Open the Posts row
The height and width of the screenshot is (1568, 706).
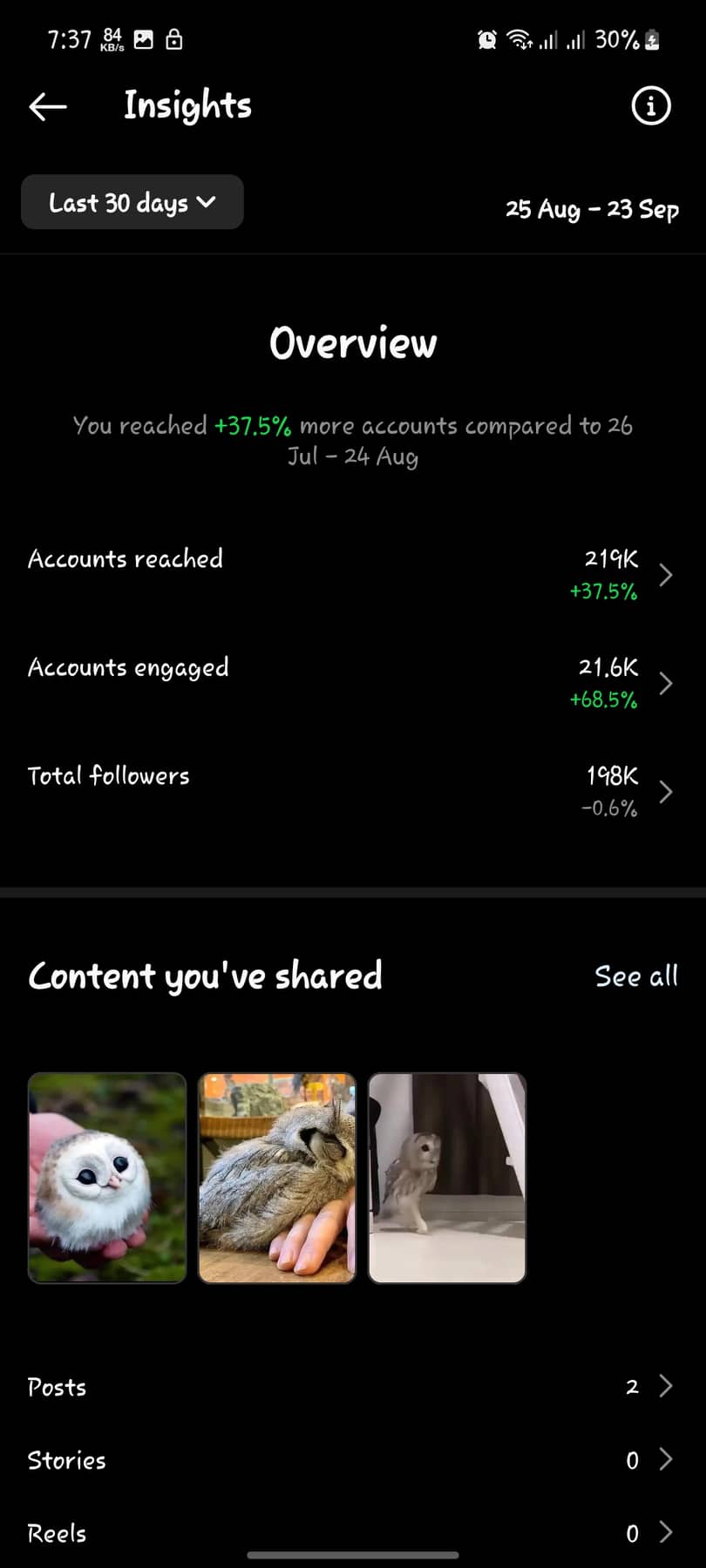pyautogui.click(x=352, y=1387)
